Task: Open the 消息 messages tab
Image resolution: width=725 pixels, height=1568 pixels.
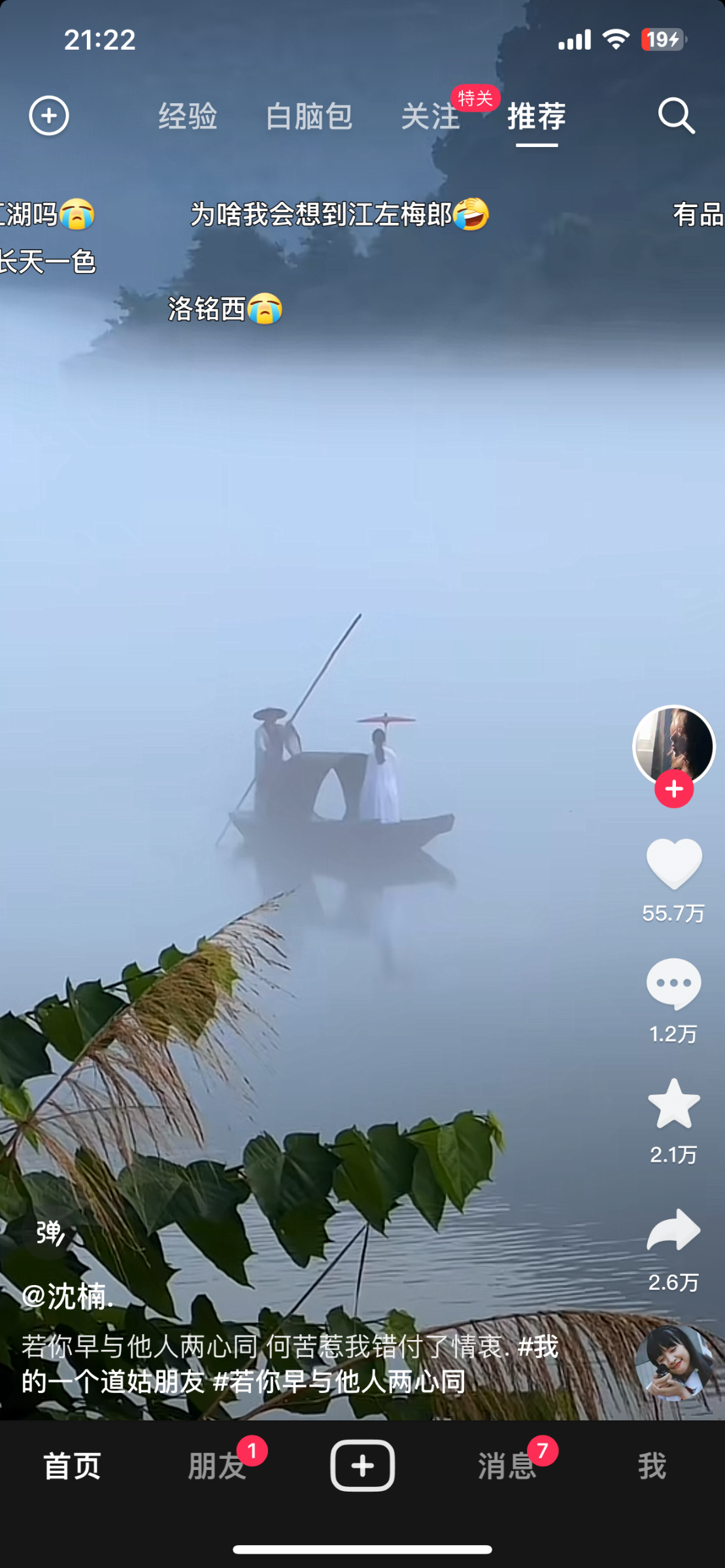Action: pyautogui.click(x=507, y=1465)
